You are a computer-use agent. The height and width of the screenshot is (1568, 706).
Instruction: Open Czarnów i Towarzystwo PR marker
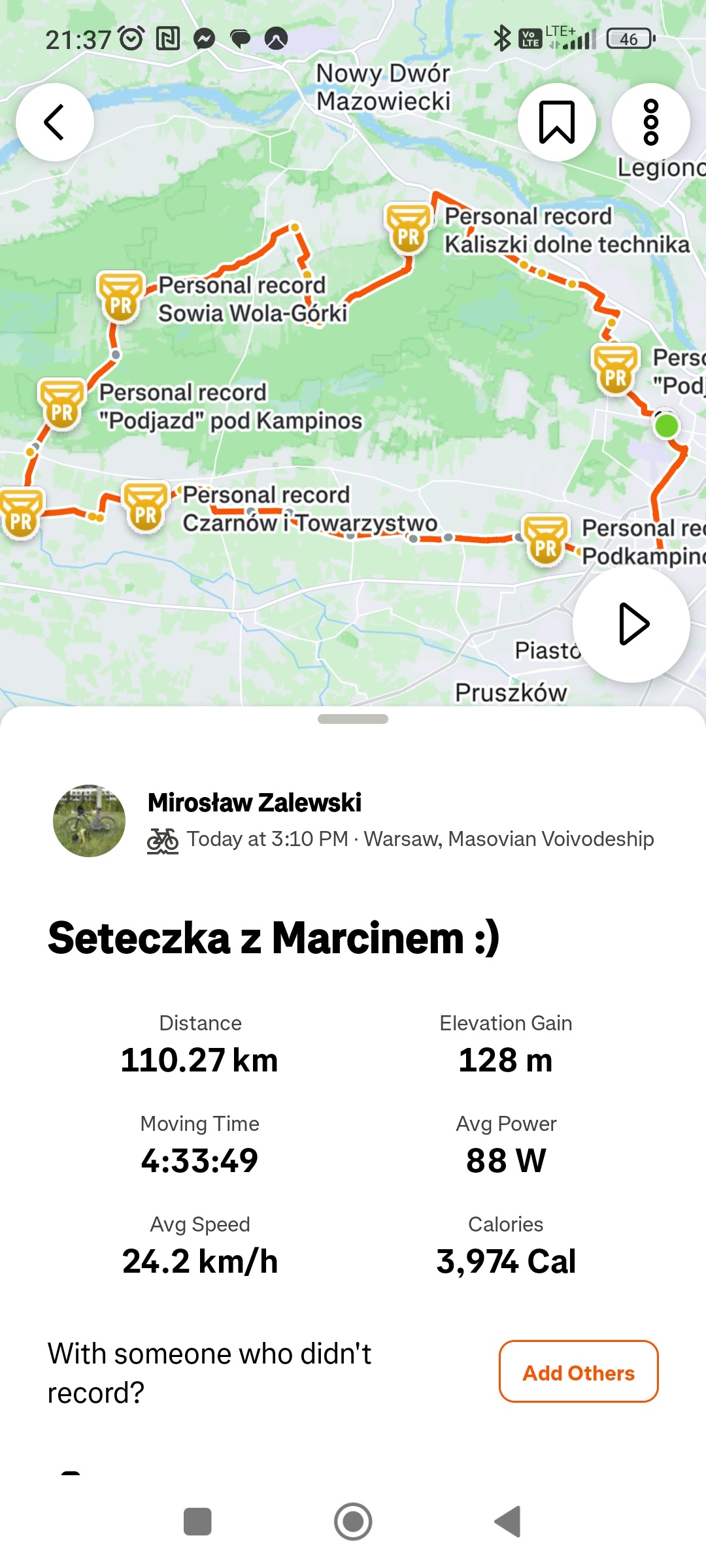[x=146, y=508]
